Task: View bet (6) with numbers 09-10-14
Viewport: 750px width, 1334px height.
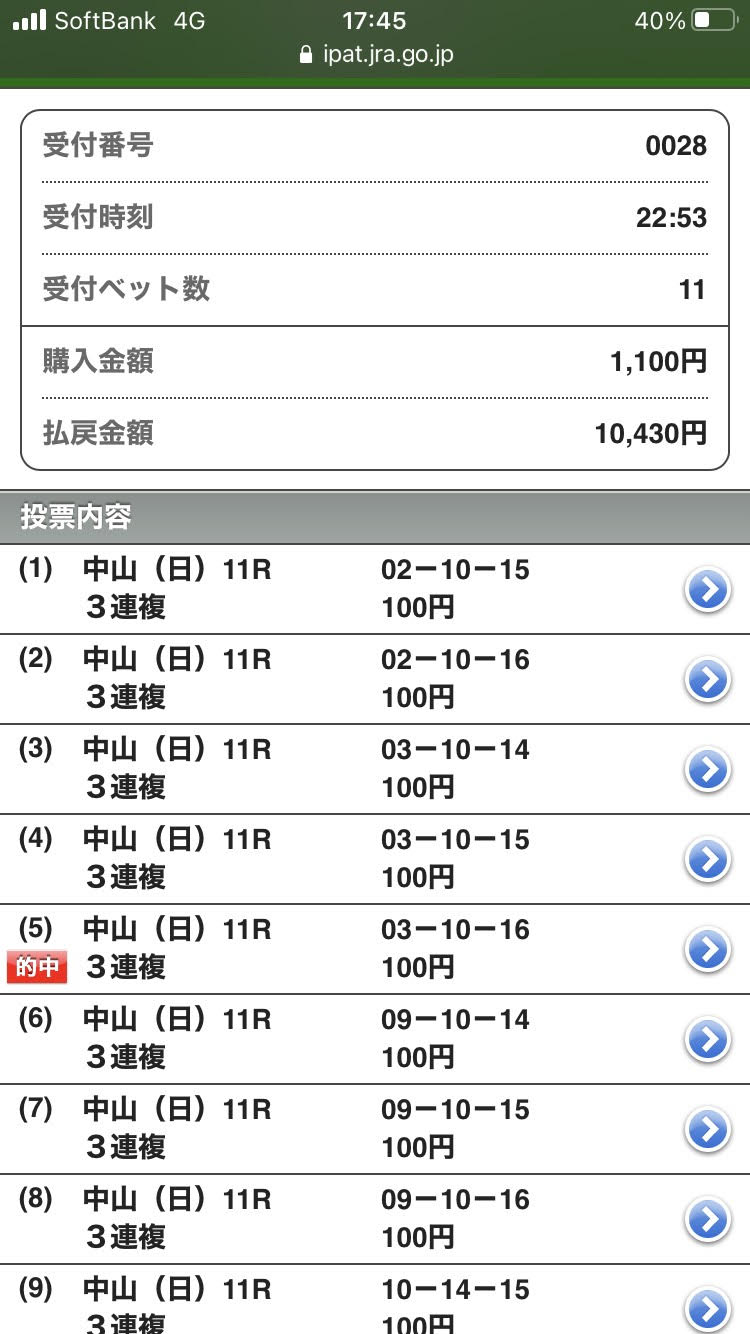Action: (x=707, y=1040)
